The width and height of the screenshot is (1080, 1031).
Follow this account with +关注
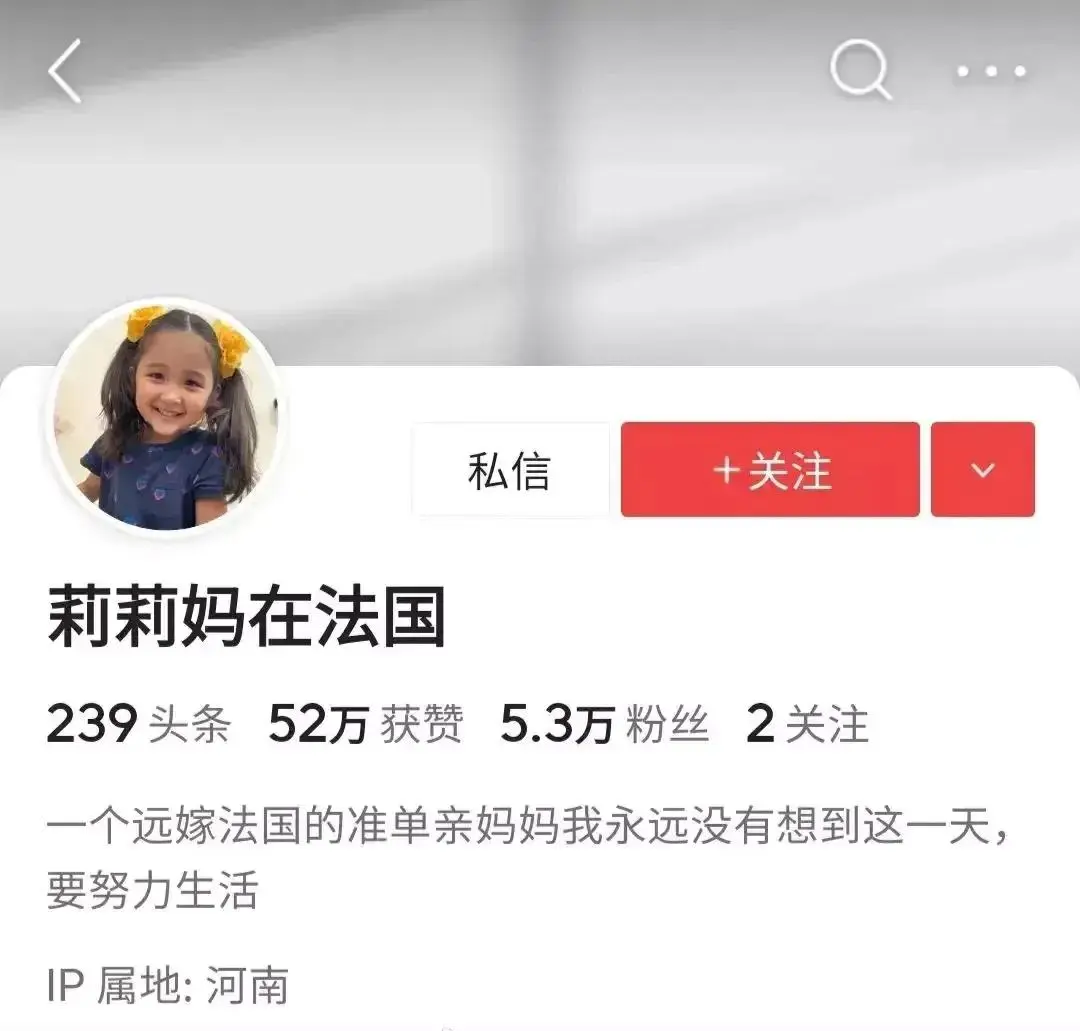coord(770,470)
